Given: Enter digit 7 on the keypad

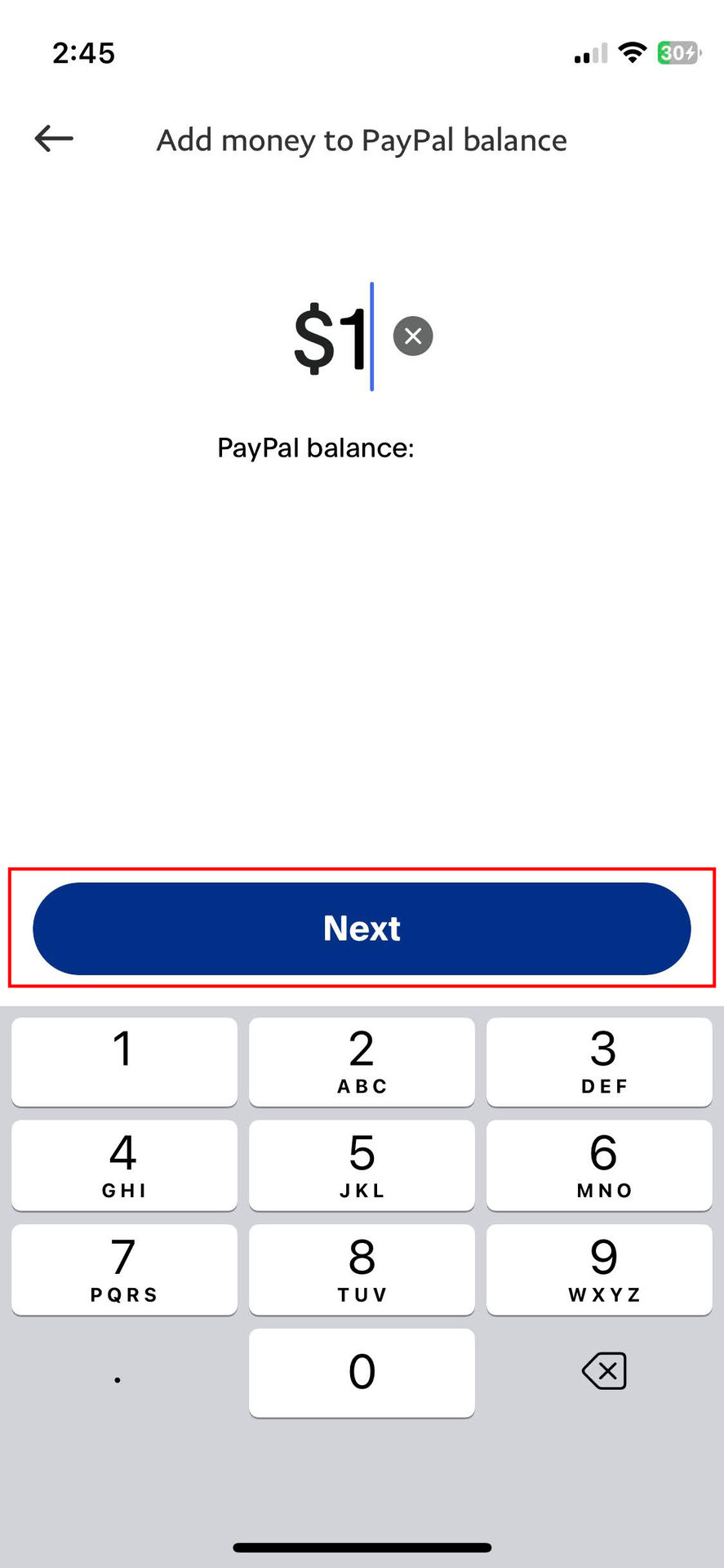Looking at the screenshot, I should point(124,1268).
